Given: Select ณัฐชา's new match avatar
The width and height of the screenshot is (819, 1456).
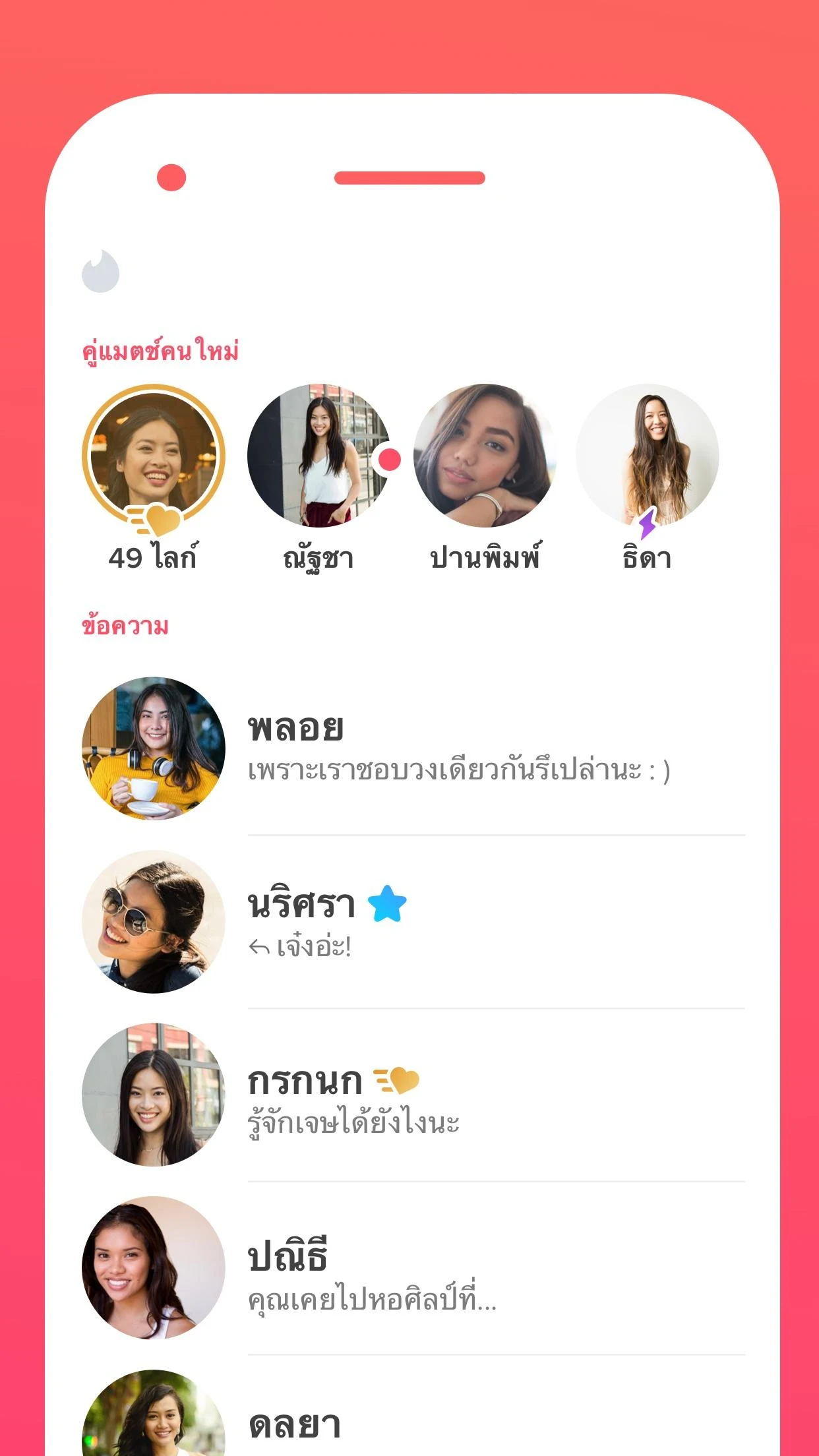Looking at the screenshot, I should coord(320,455).
